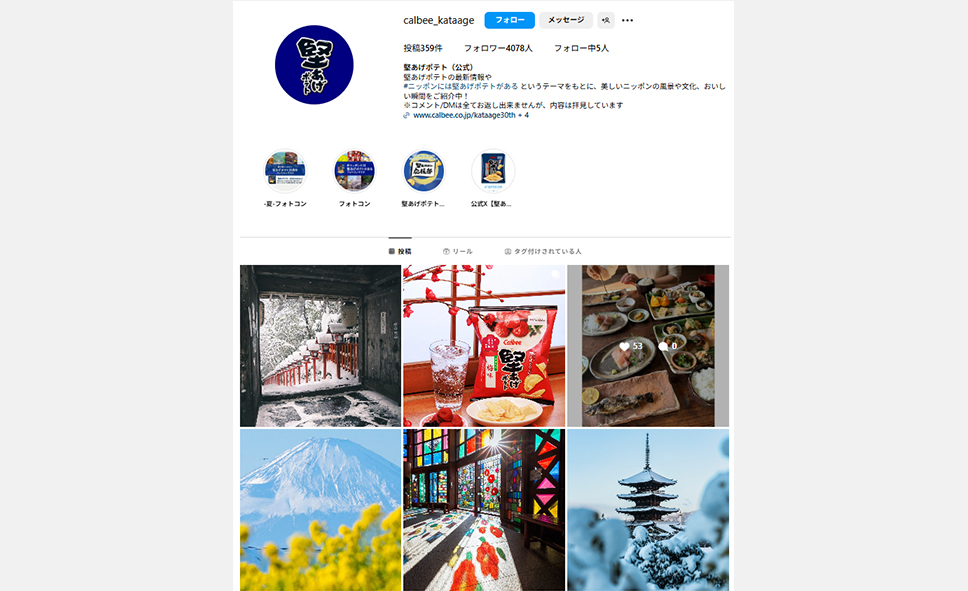Open the Calbee chips bag post
The width and height of the screenshot is (968, 591).
coord(484,345)
